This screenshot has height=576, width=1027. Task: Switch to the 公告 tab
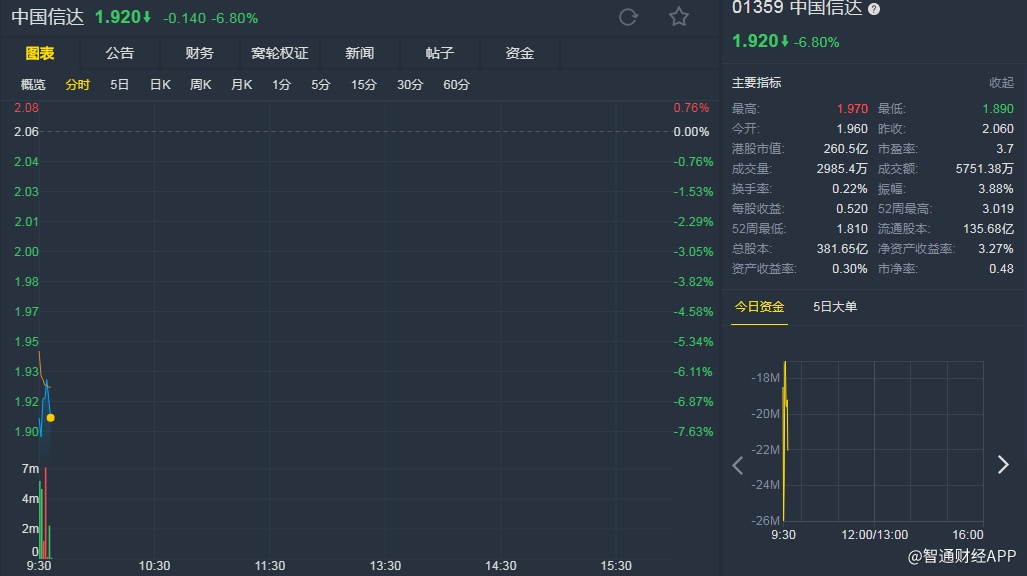pos(120,53)
